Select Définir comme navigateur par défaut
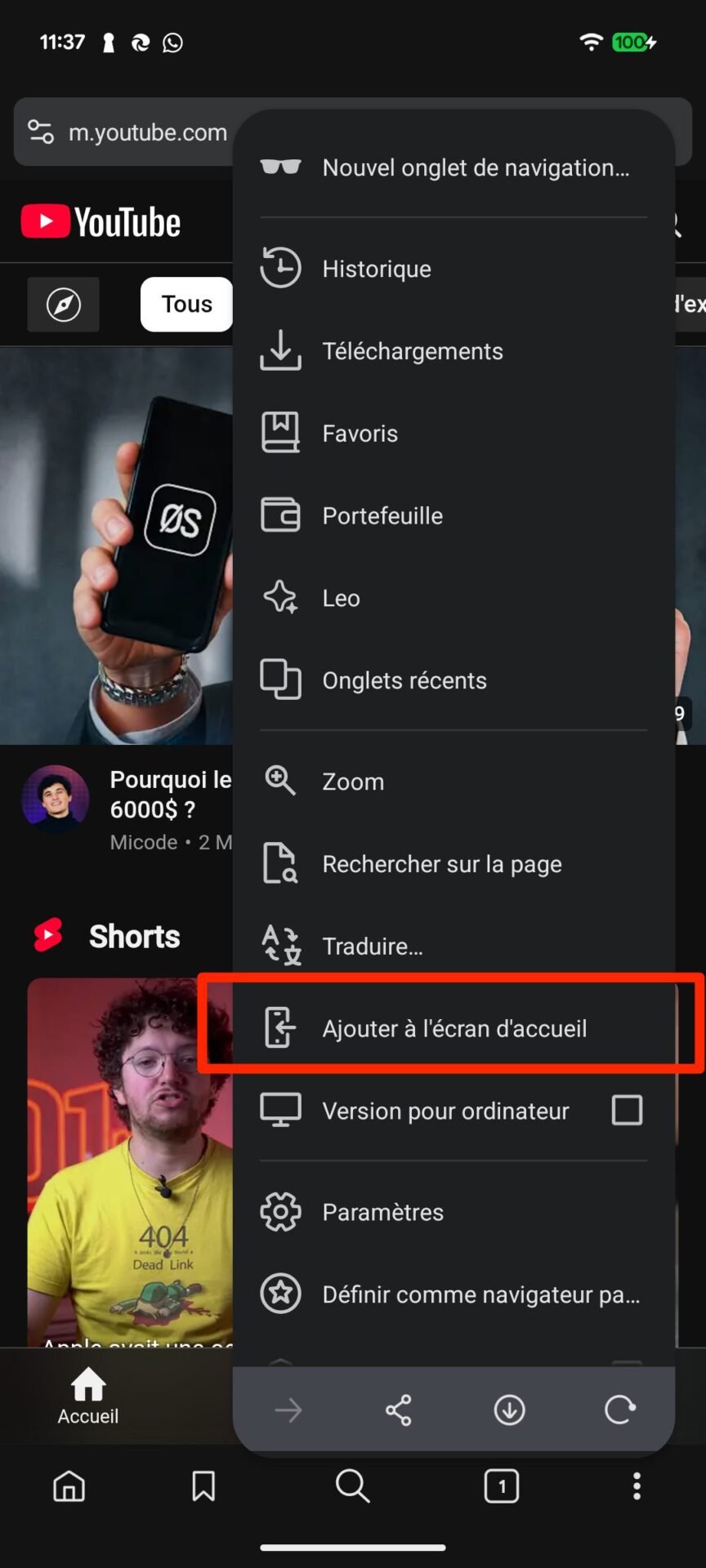This screenshot has height=1568, width=706. click(x=454, y=1294)
